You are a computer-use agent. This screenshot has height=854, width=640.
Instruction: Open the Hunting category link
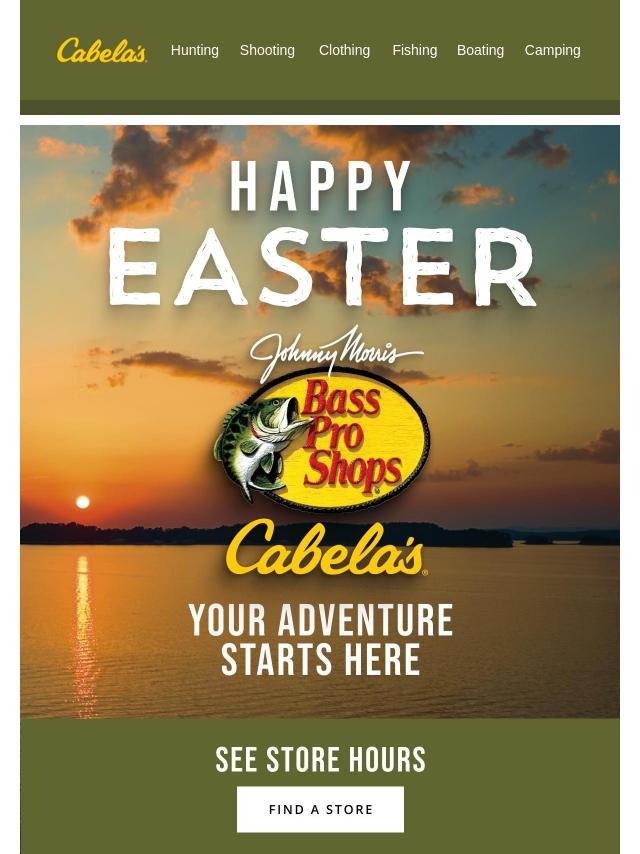(194, 50)
